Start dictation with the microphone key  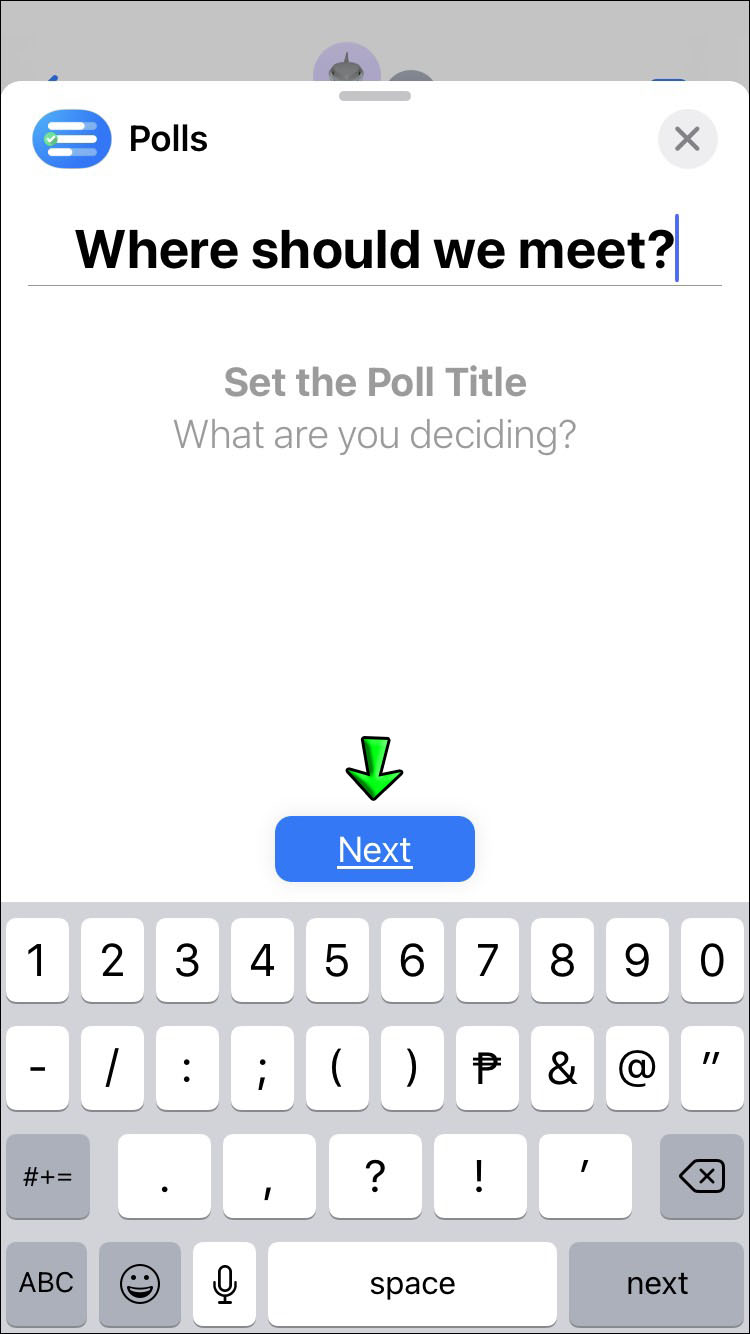[x=225, y=1283]
